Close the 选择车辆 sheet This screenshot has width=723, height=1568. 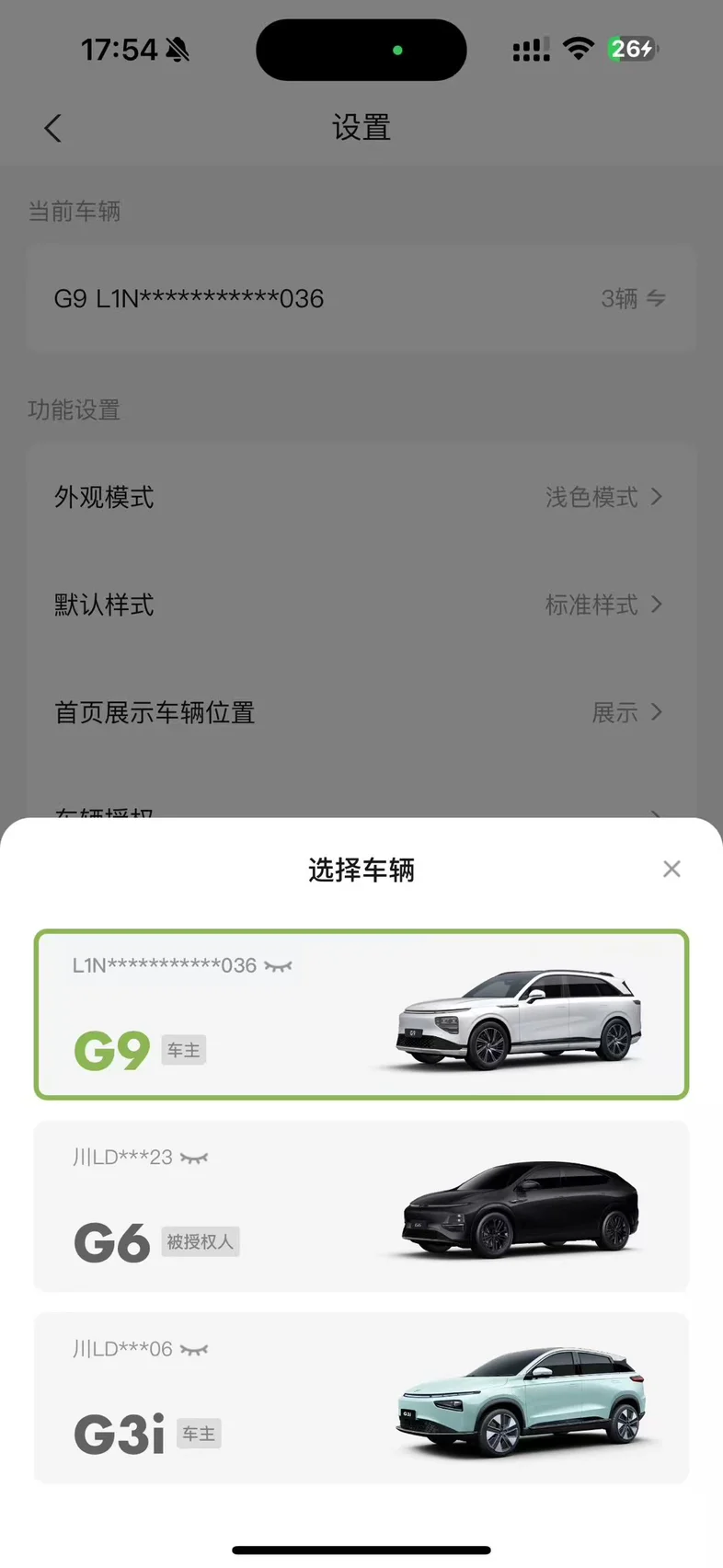click(671, 869)
